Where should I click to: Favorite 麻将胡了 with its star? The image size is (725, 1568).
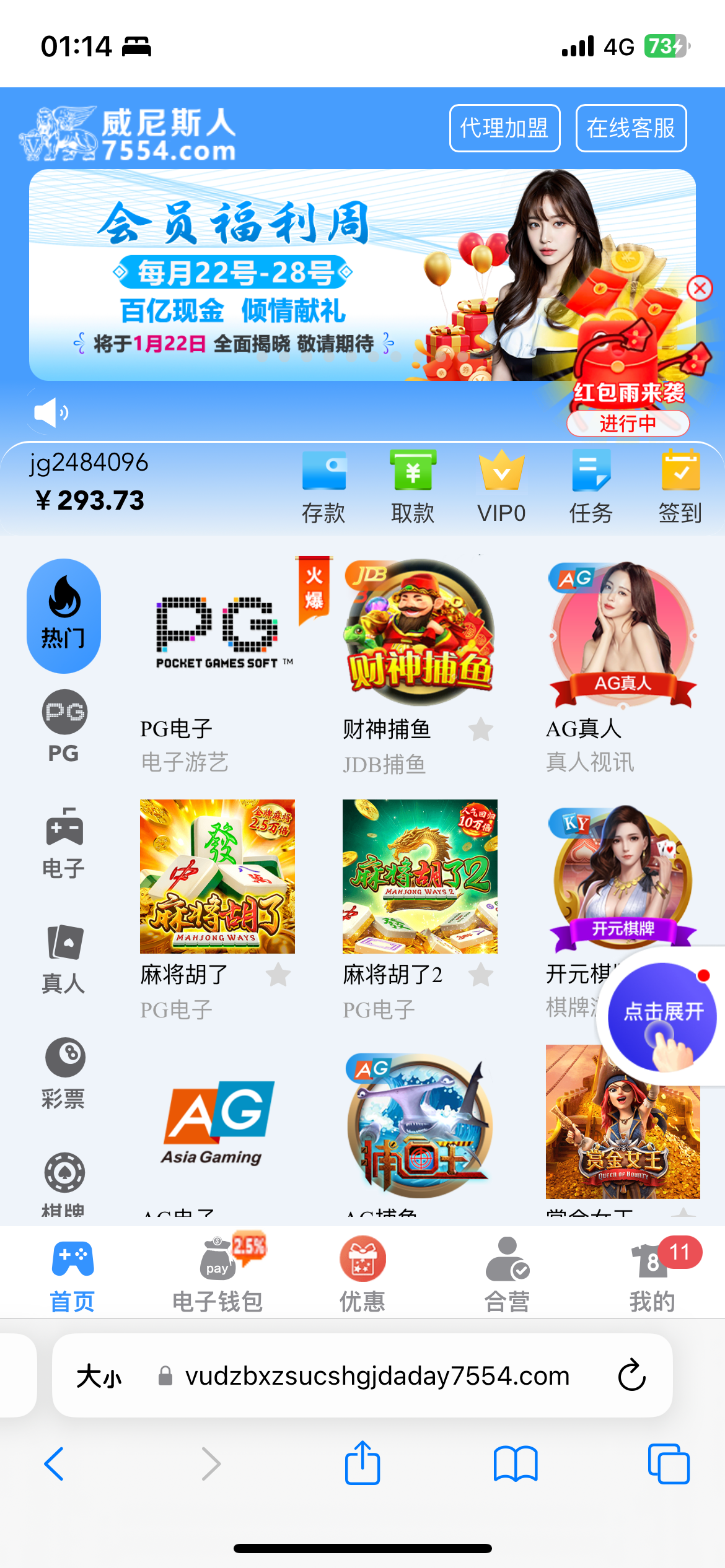point(278,975)
